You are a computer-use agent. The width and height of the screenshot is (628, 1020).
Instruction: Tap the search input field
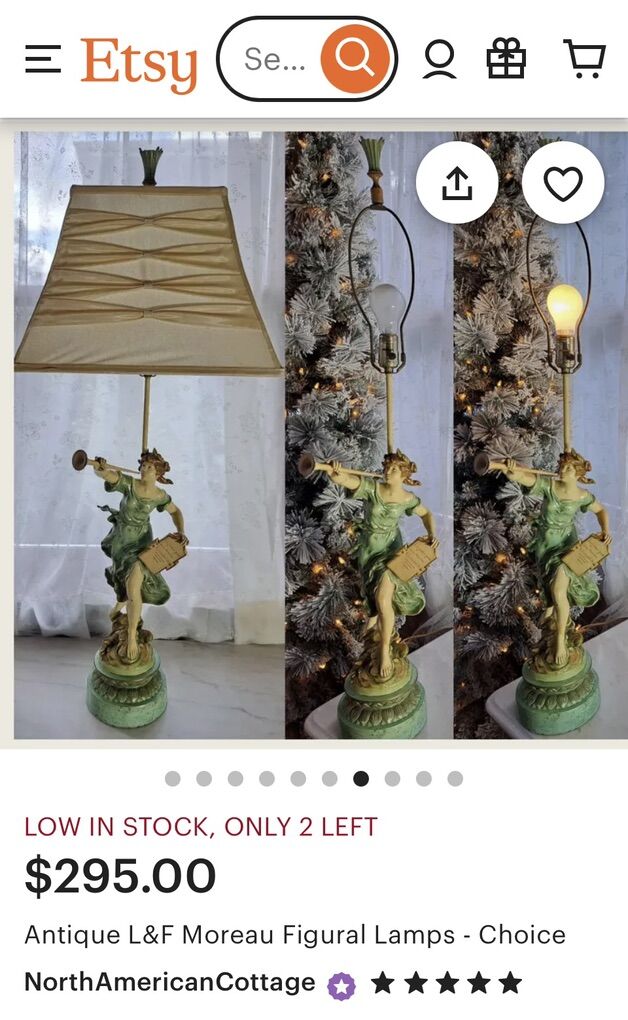pyautogui.click(x=271, y=59)
